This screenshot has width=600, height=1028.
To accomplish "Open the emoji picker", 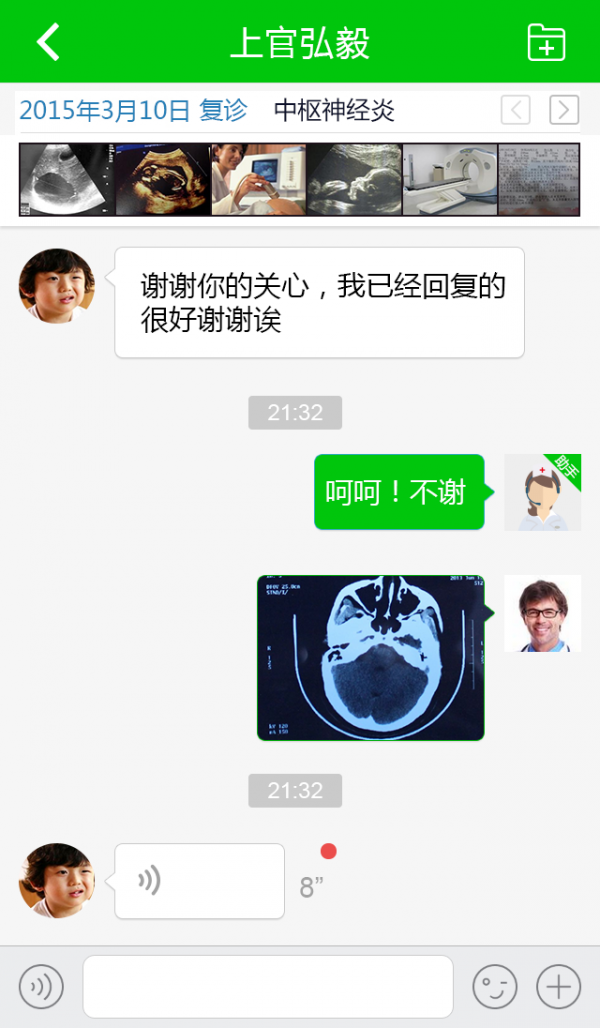I will tap(495, 987).
